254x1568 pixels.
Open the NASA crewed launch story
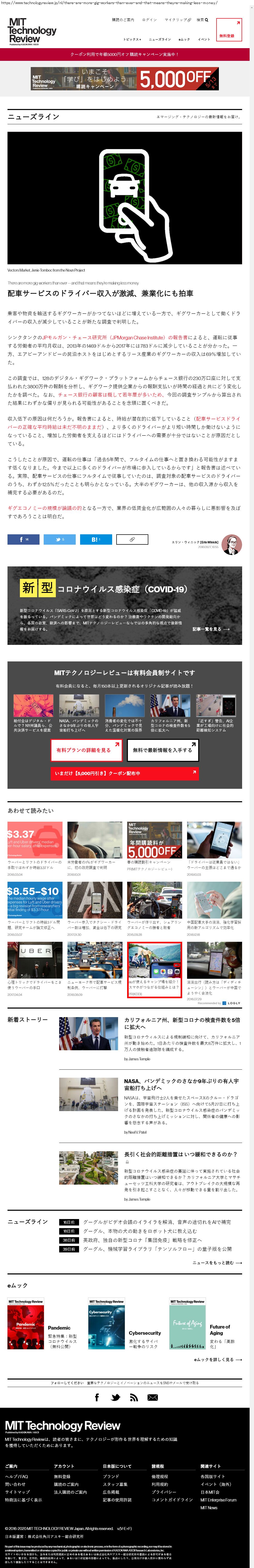click(x=182, y=1084)
